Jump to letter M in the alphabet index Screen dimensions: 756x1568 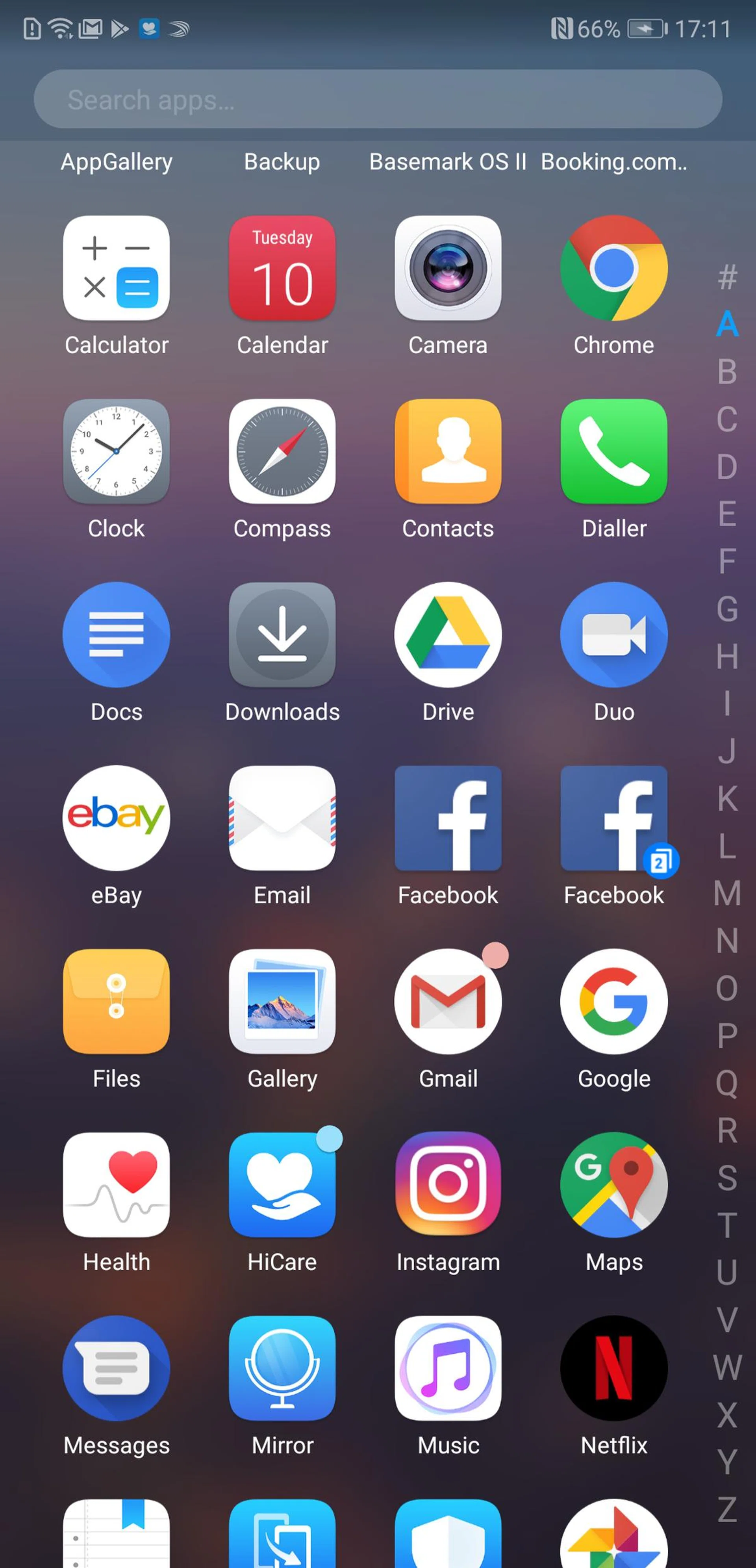click(727, 894)
